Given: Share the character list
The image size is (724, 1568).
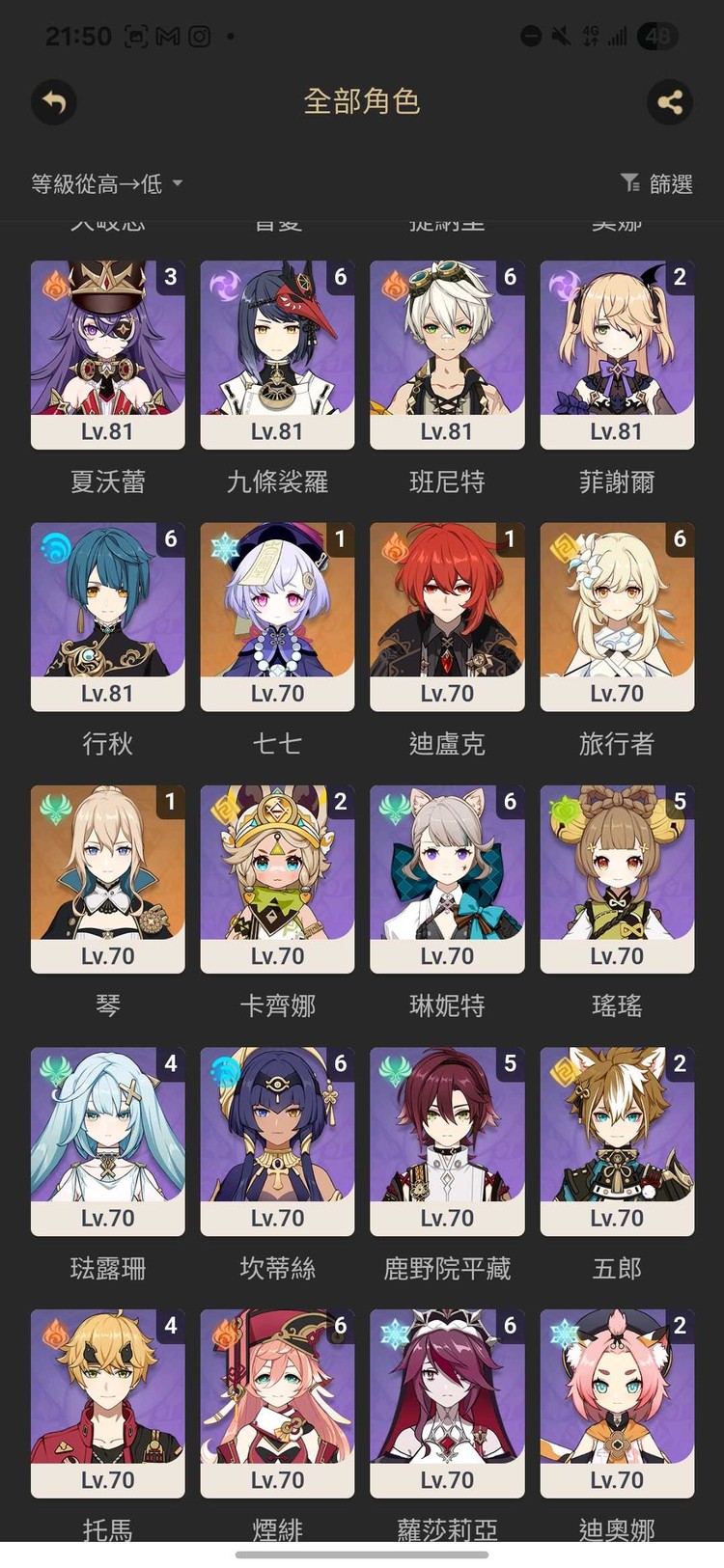Looking at the screenshot, I should (x=669, y=101).
